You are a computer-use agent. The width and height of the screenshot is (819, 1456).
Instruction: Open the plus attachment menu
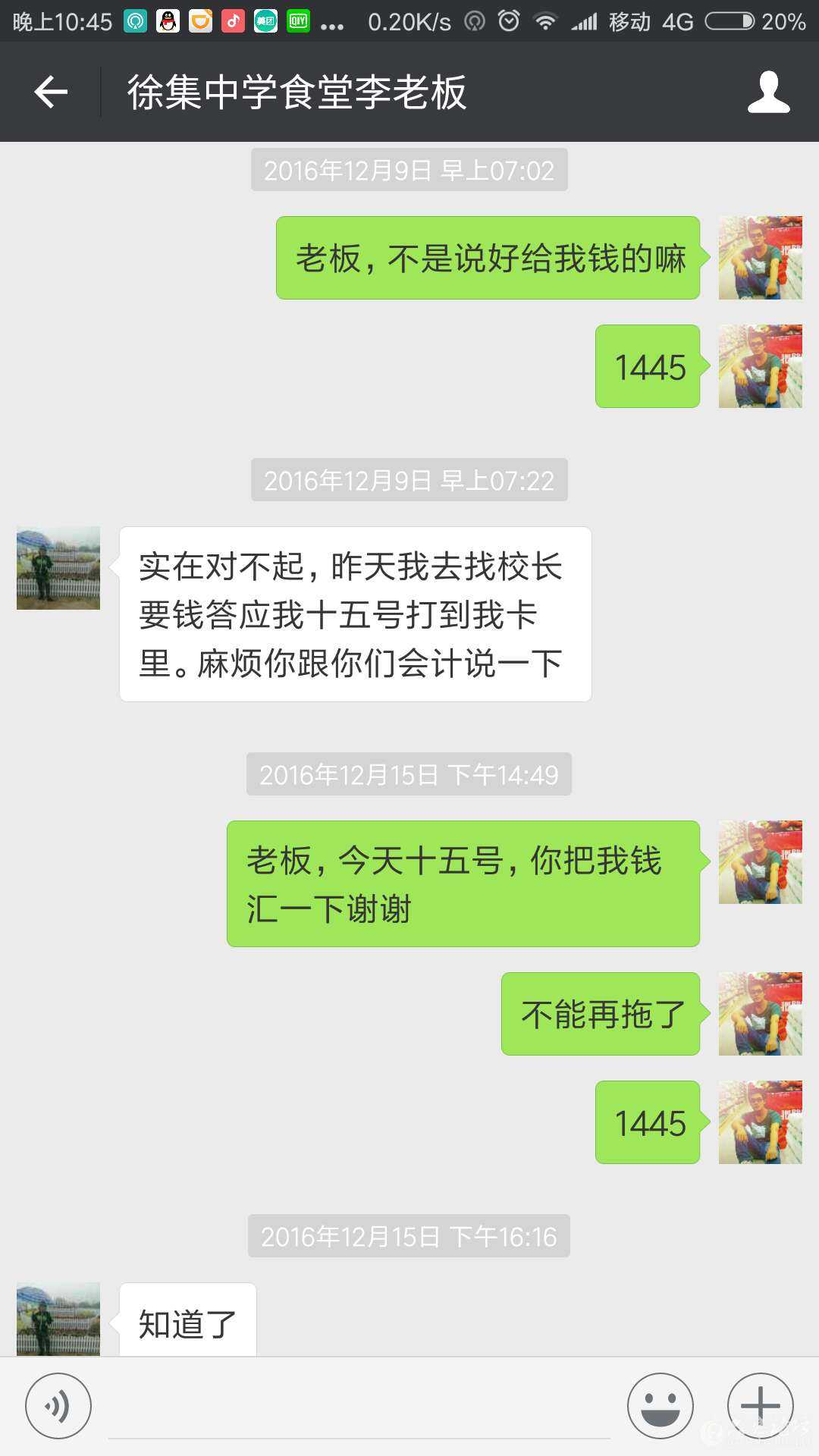pyautogui.click(x=760, y=1406)
